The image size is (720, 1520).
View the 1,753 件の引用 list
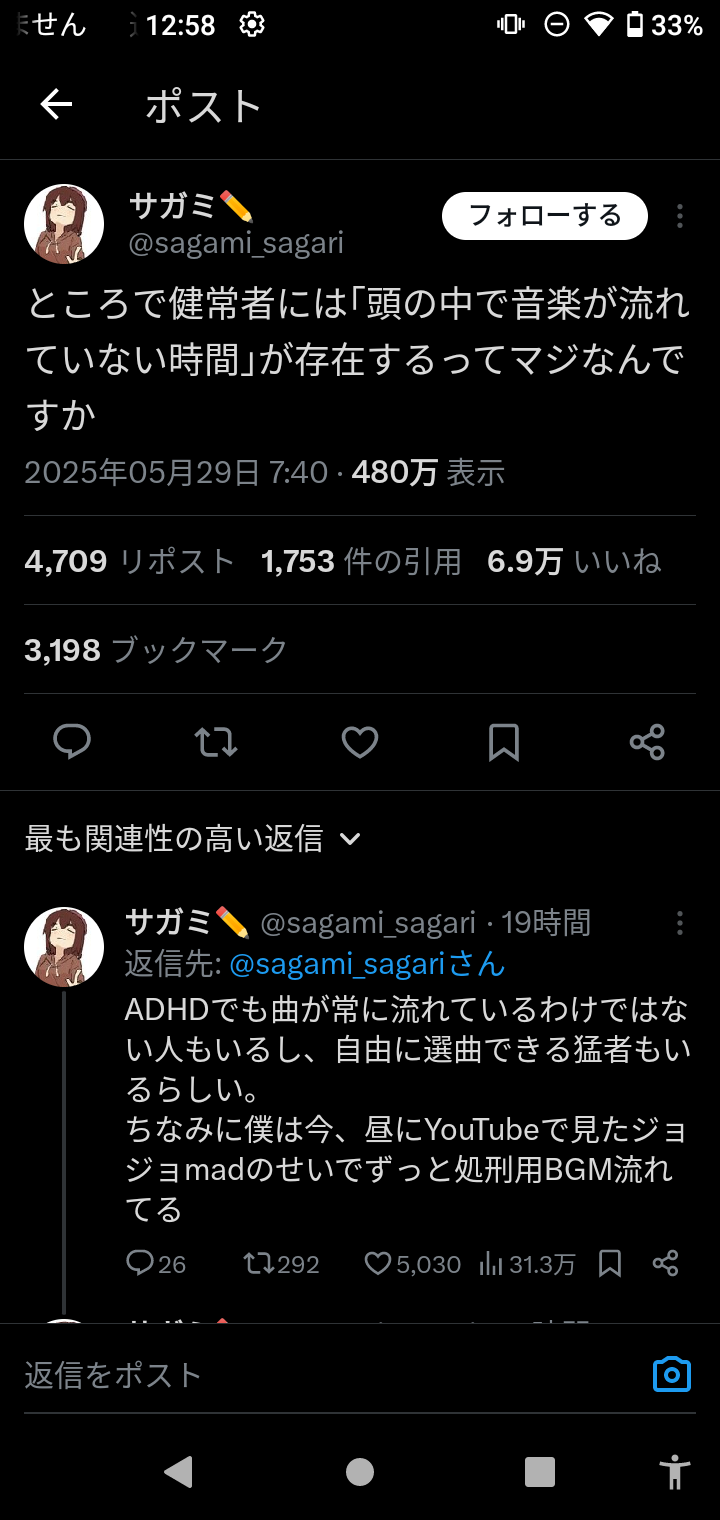[361, 561]
